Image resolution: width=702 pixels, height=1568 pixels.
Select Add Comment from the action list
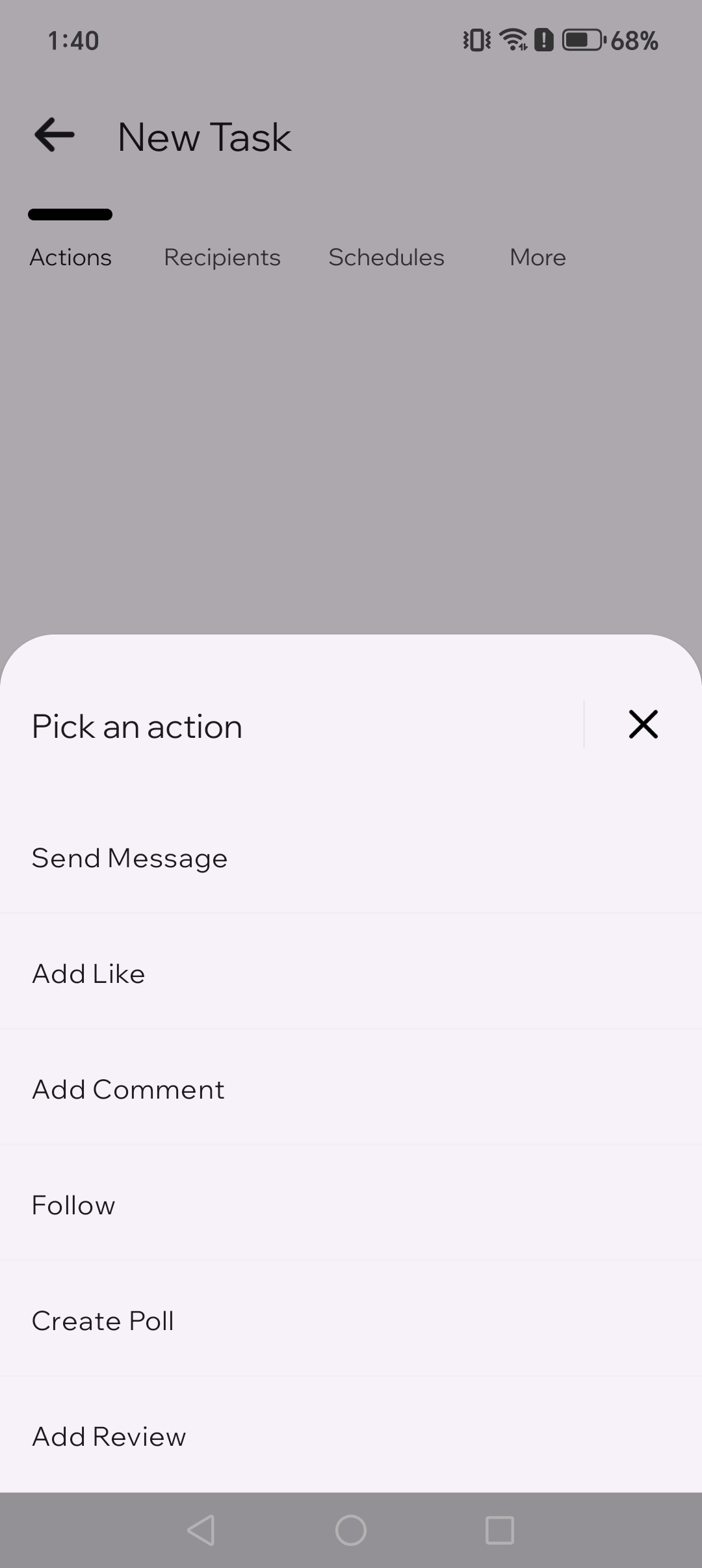coord(128,1089)
